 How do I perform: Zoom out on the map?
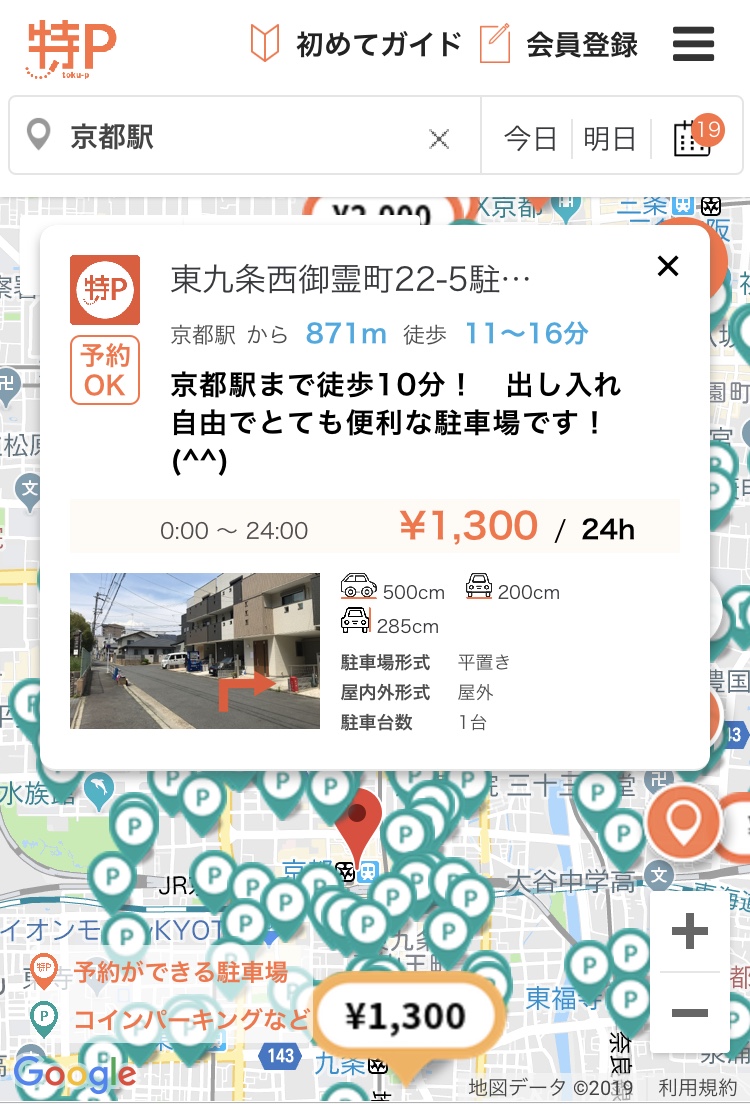click(690, 1012)
